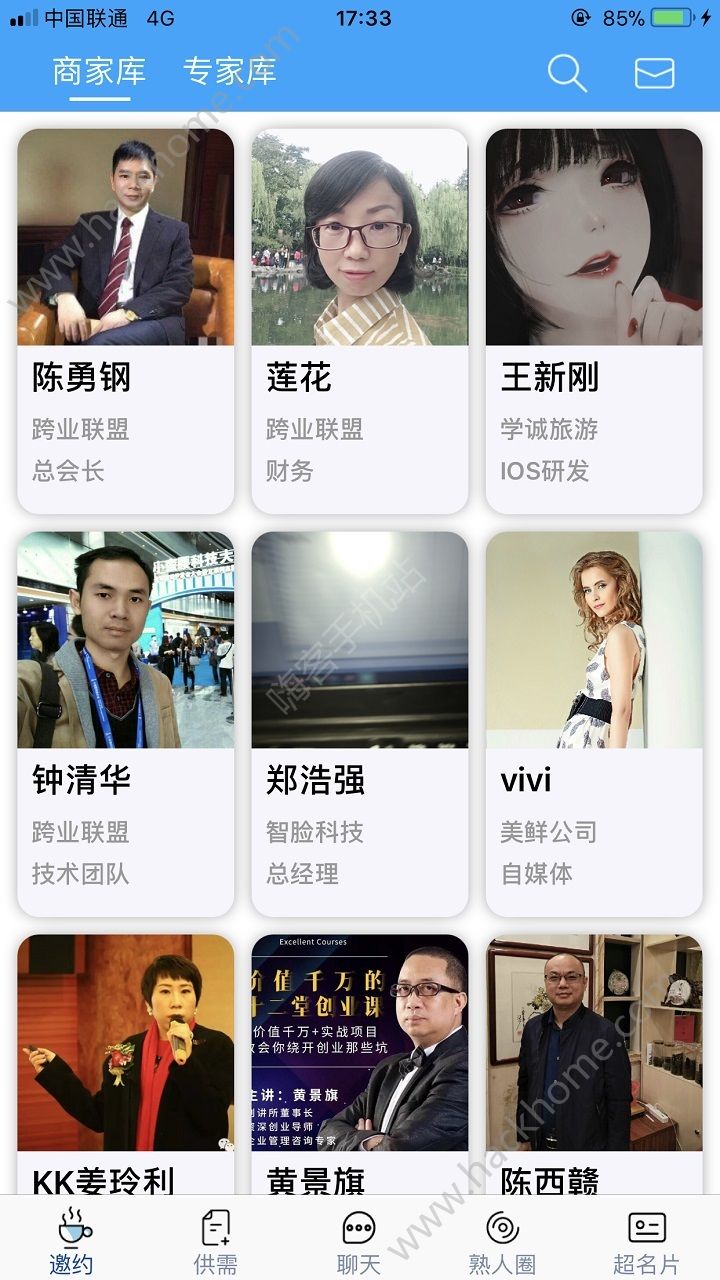The width and height of the screenshot is (720, 1280).
Task: Select the 商家库 tab
Action: [x=99, y=71]
